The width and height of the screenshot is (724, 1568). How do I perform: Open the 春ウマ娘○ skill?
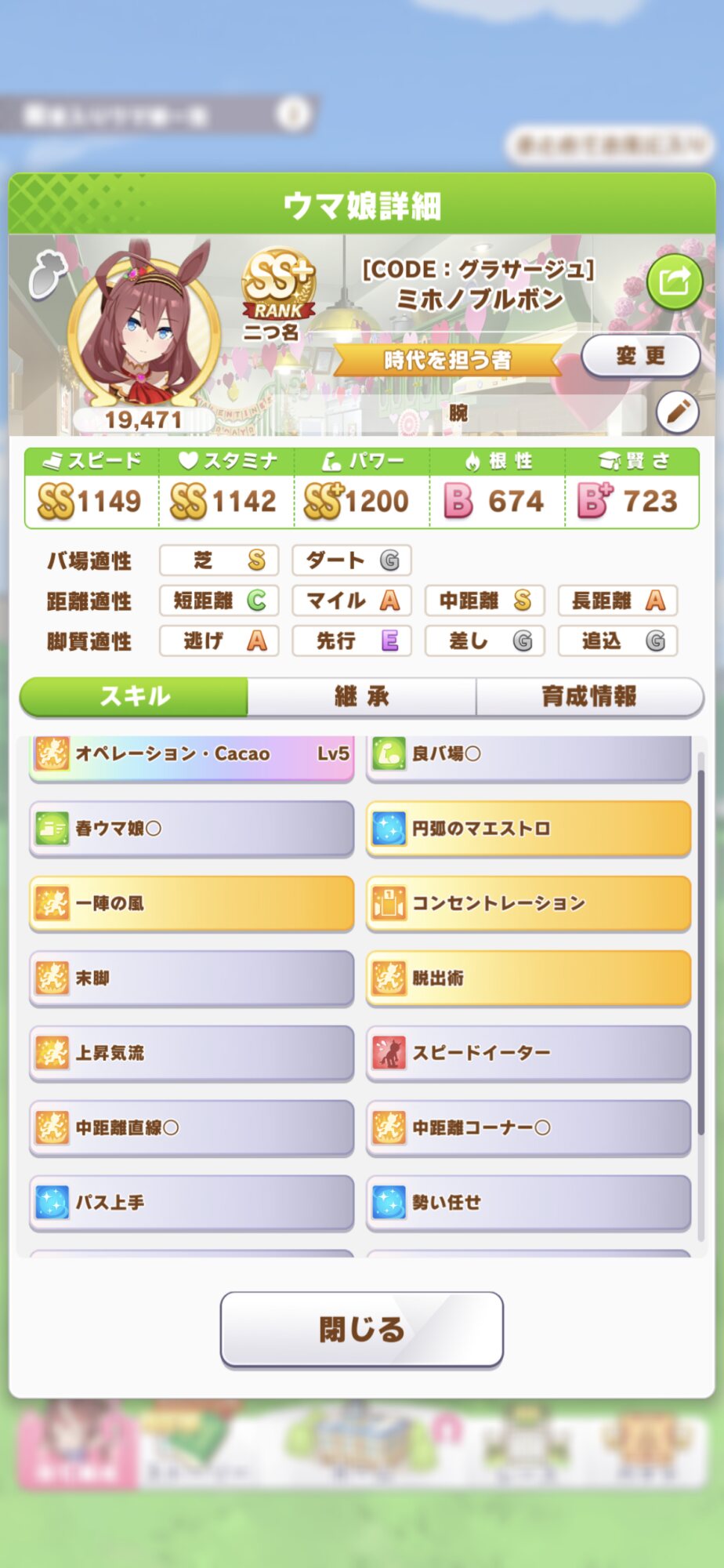[191, 828]
